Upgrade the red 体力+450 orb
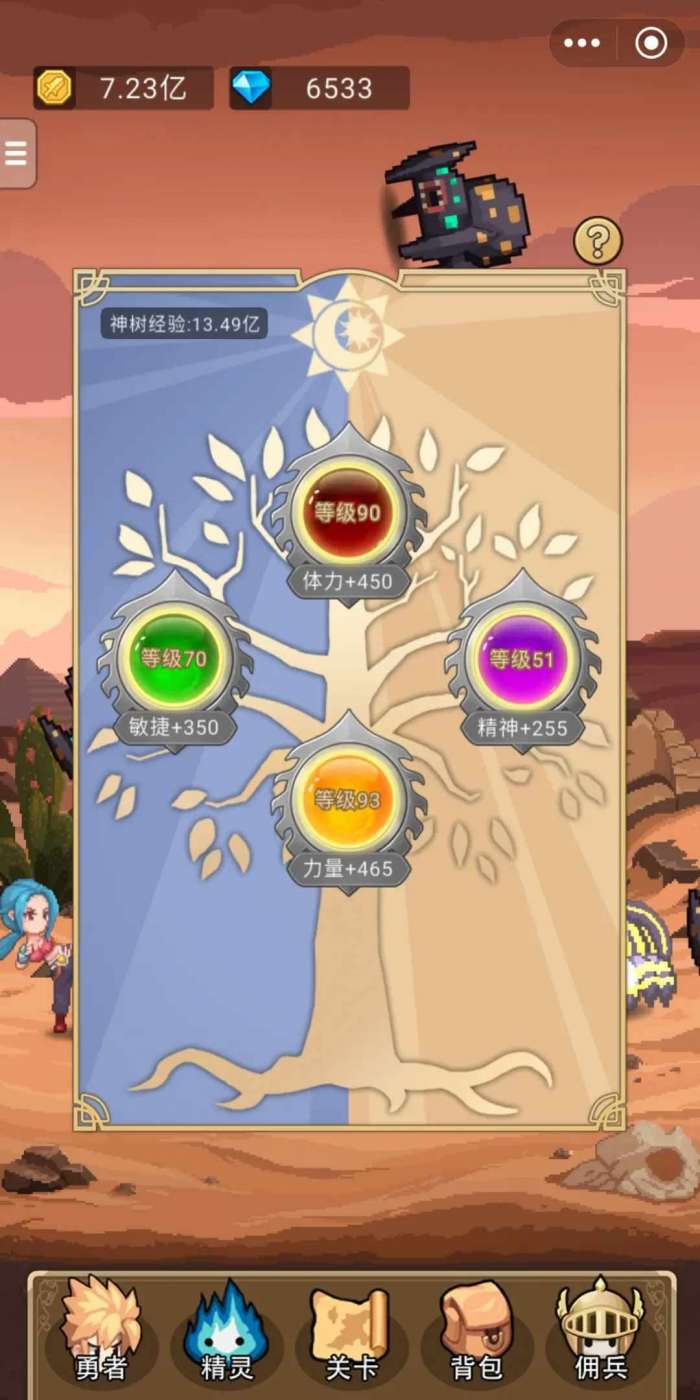 click(348, 514)
